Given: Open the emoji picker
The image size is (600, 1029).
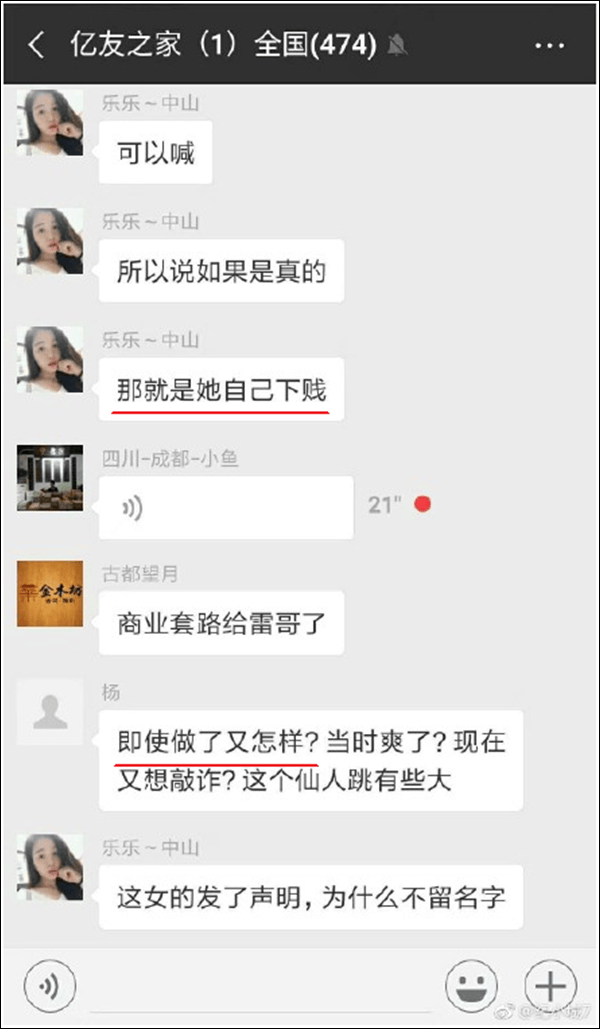Looking at the screenshot, I should pos(472,986).
